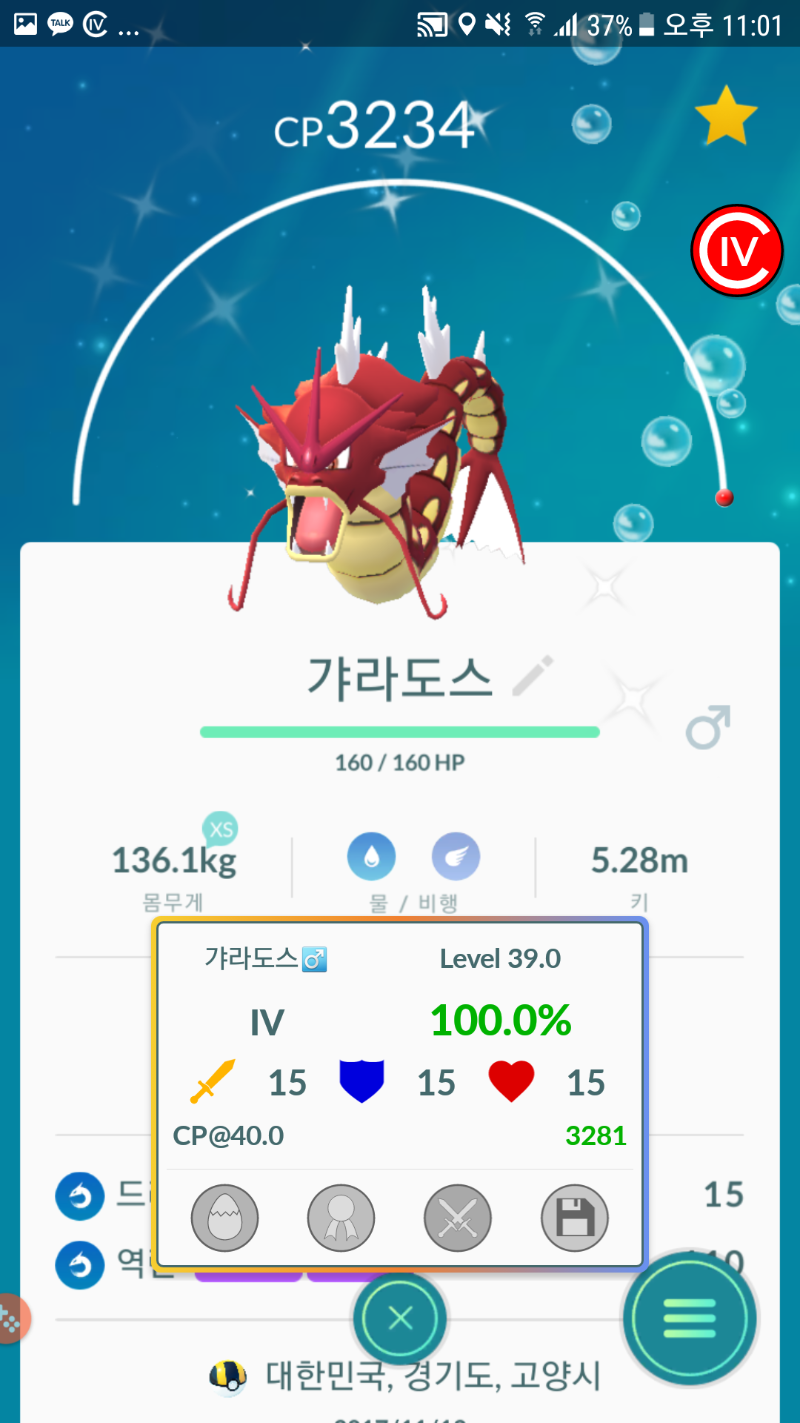Image resolution: width=800 pixels, height=1423 pixels.
Task: Close the Pokémon detail screen
Action: pos(400,1318)
